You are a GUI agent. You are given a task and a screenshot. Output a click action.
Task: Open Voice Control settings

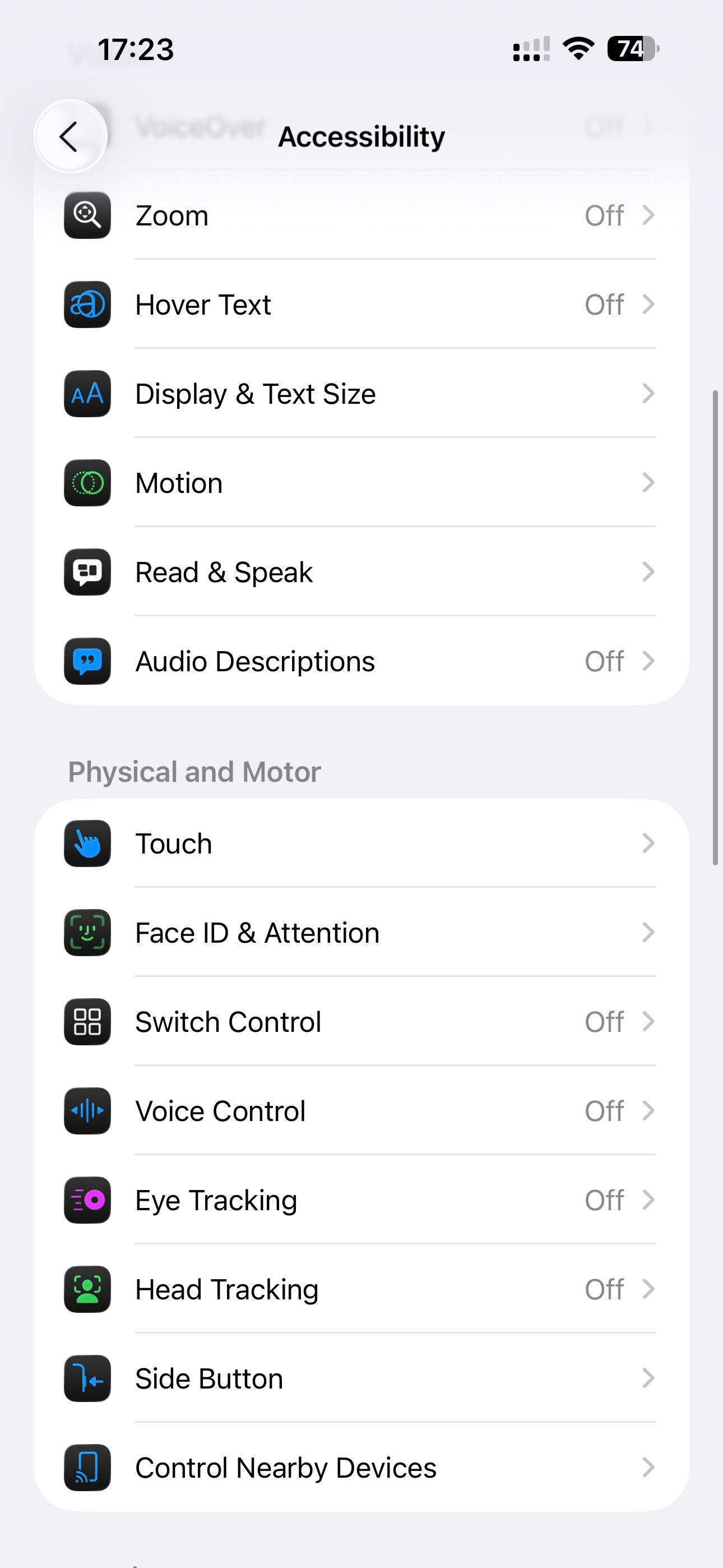[x=361, y=1111]
